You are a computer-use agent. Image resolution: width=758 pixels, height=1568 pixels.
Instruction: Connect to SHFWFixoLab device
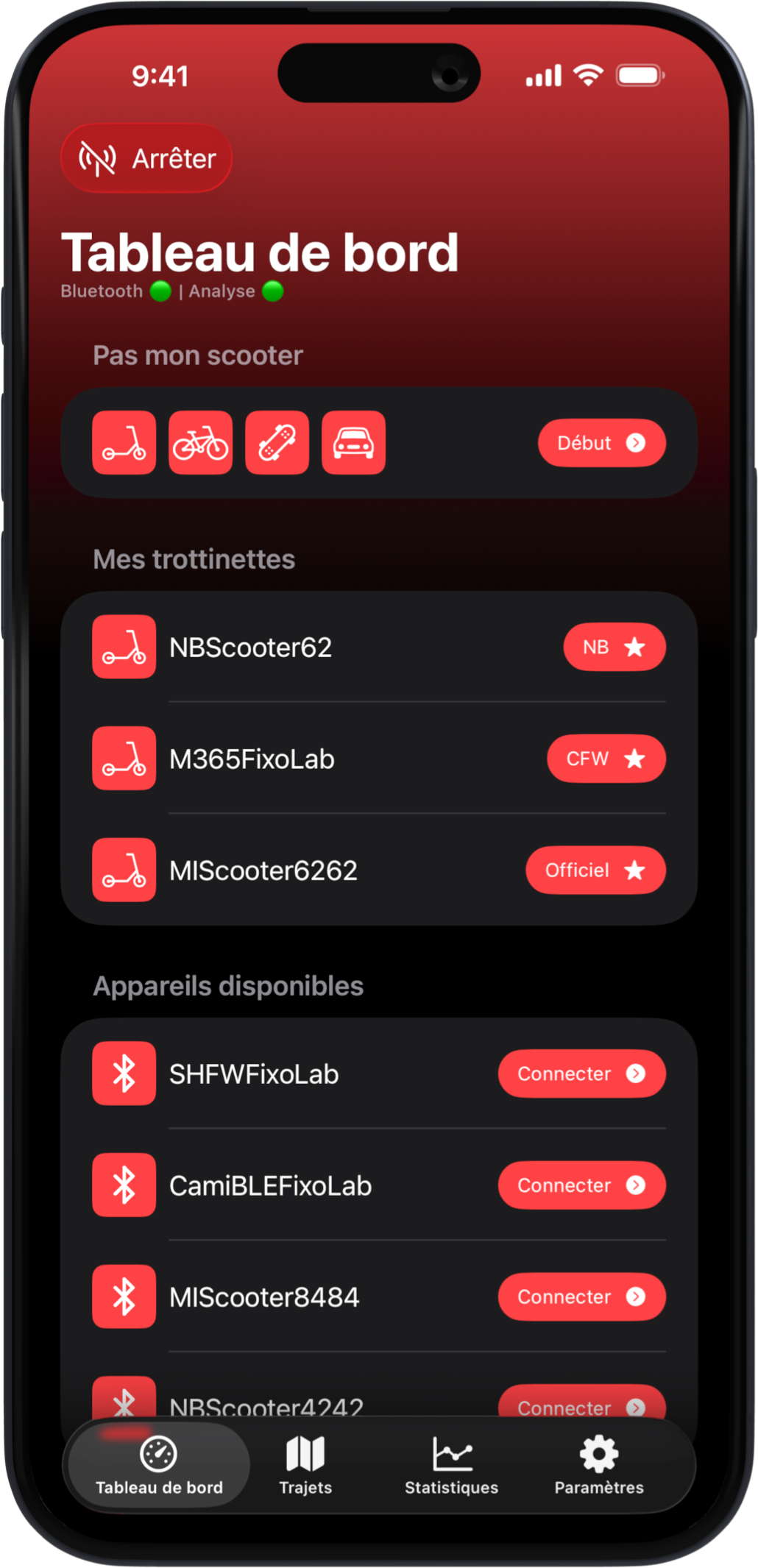click(581, 1074)
